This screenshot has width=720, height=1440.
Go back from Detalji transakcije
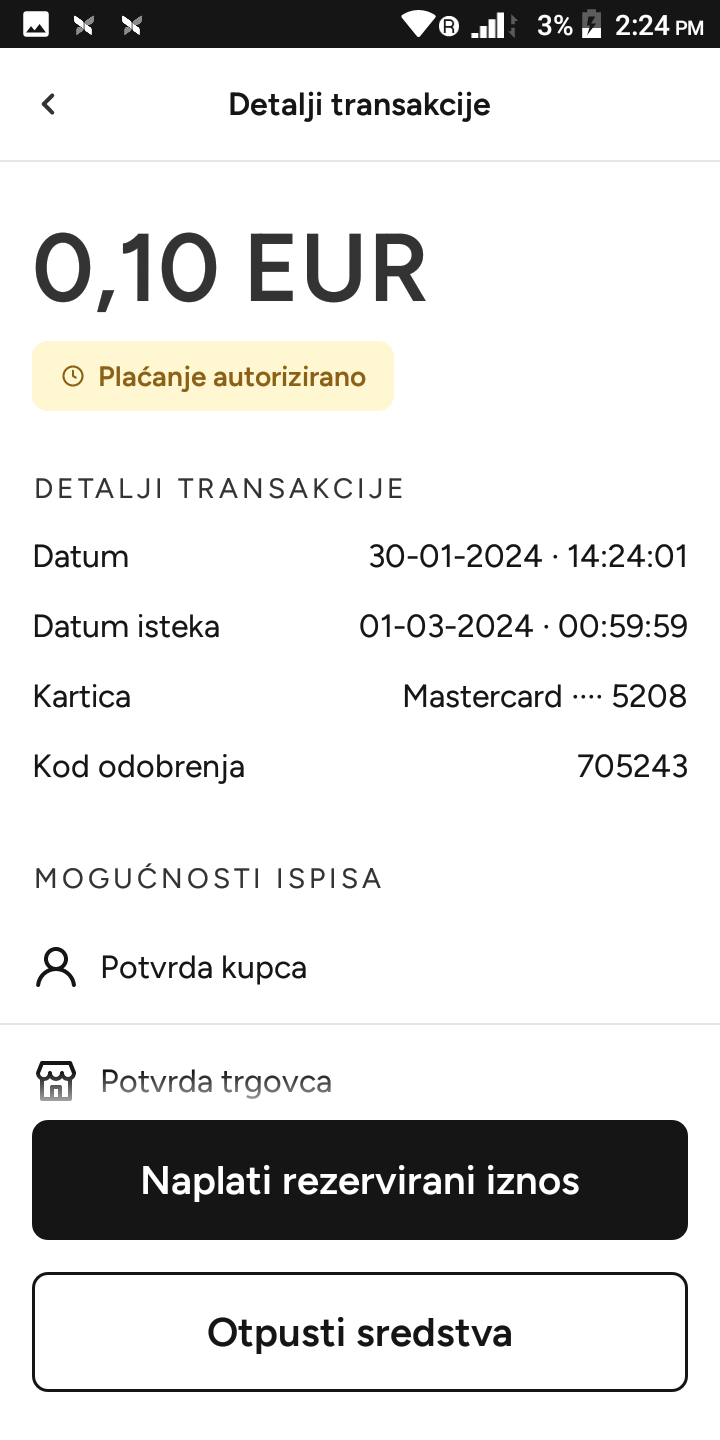[x=48, y=104]
